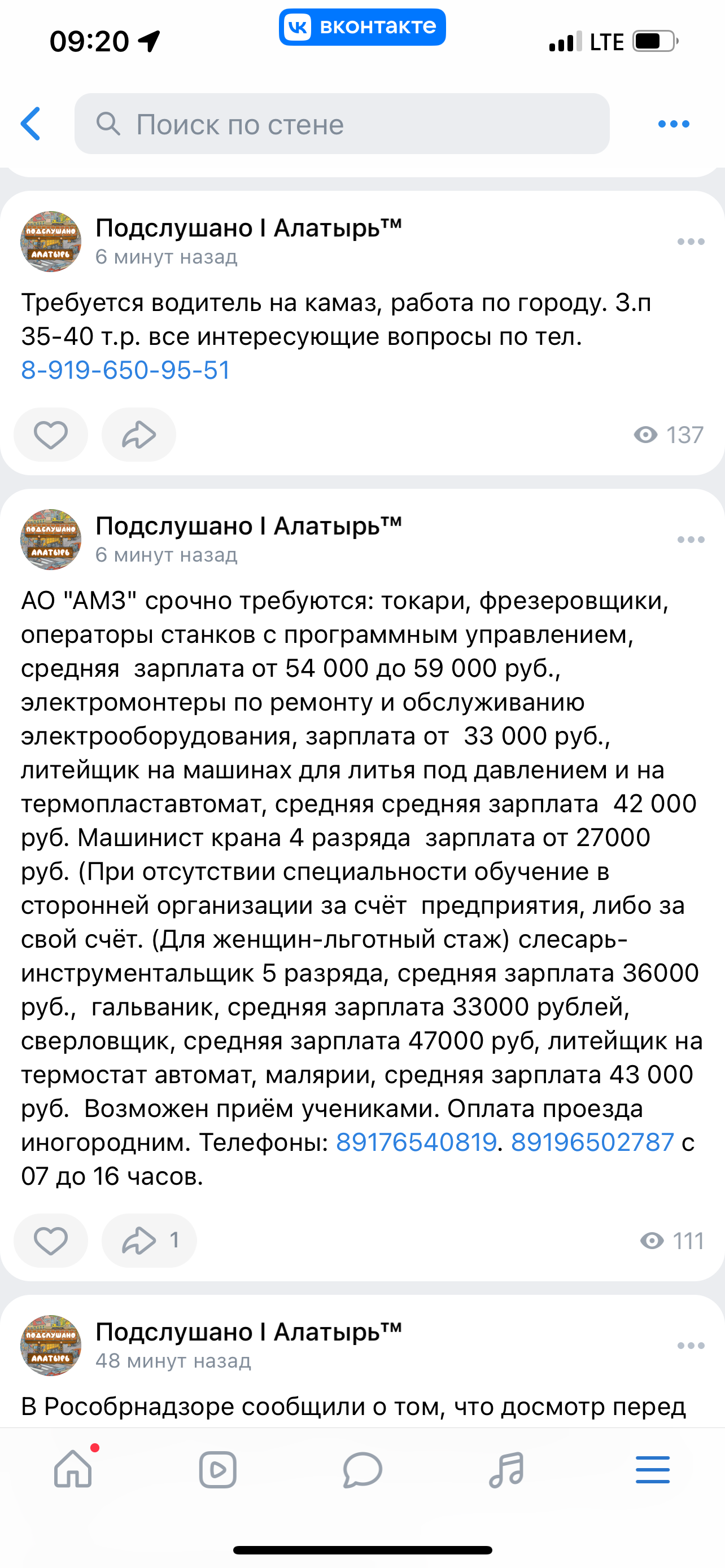The height and width of the screenshot is (1568, 725).
Task: Open options for the Рособрнадзор post
Action: click(691, 1346)
